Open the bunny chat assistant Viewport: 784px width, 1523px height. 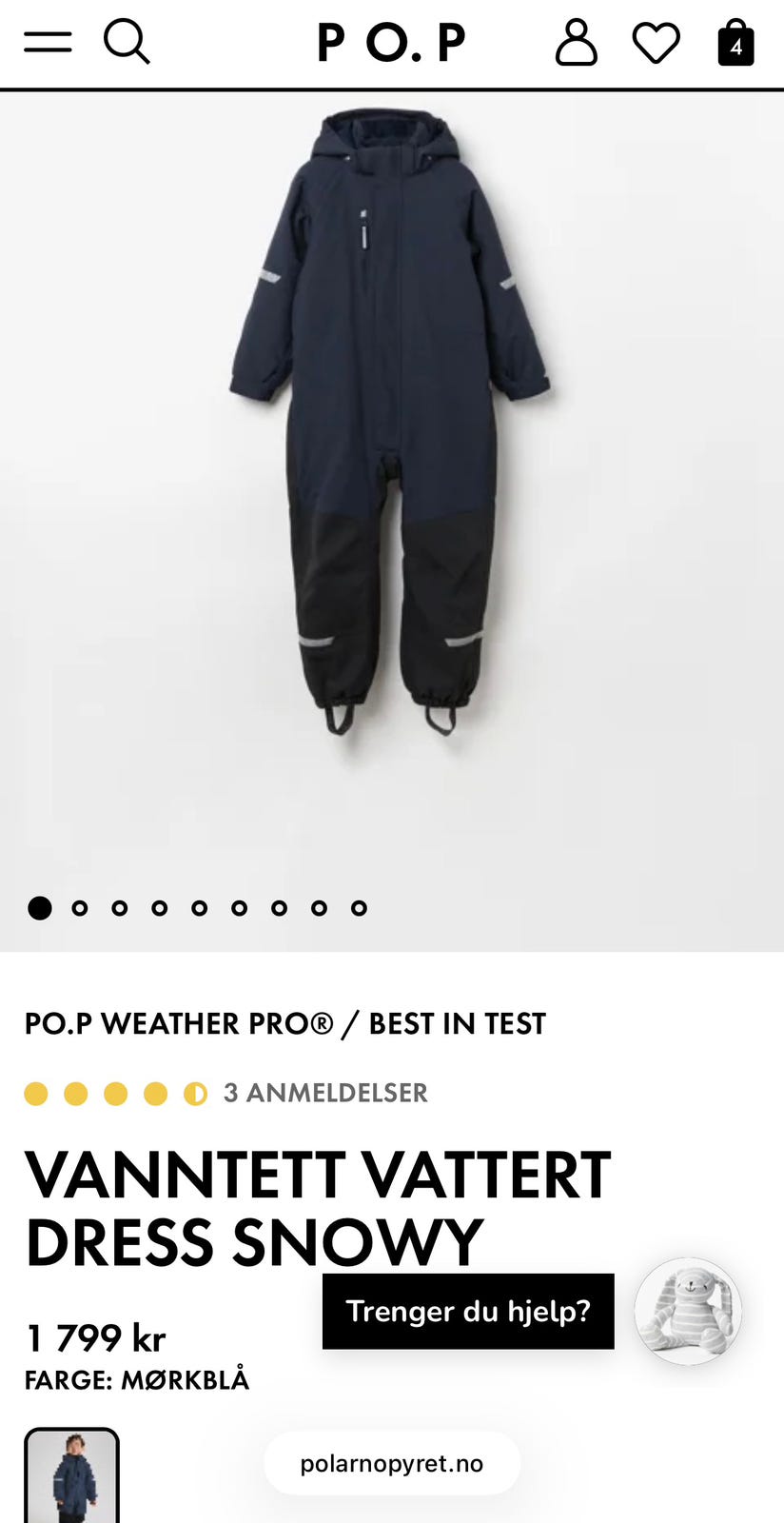[x=688, y=1311]
